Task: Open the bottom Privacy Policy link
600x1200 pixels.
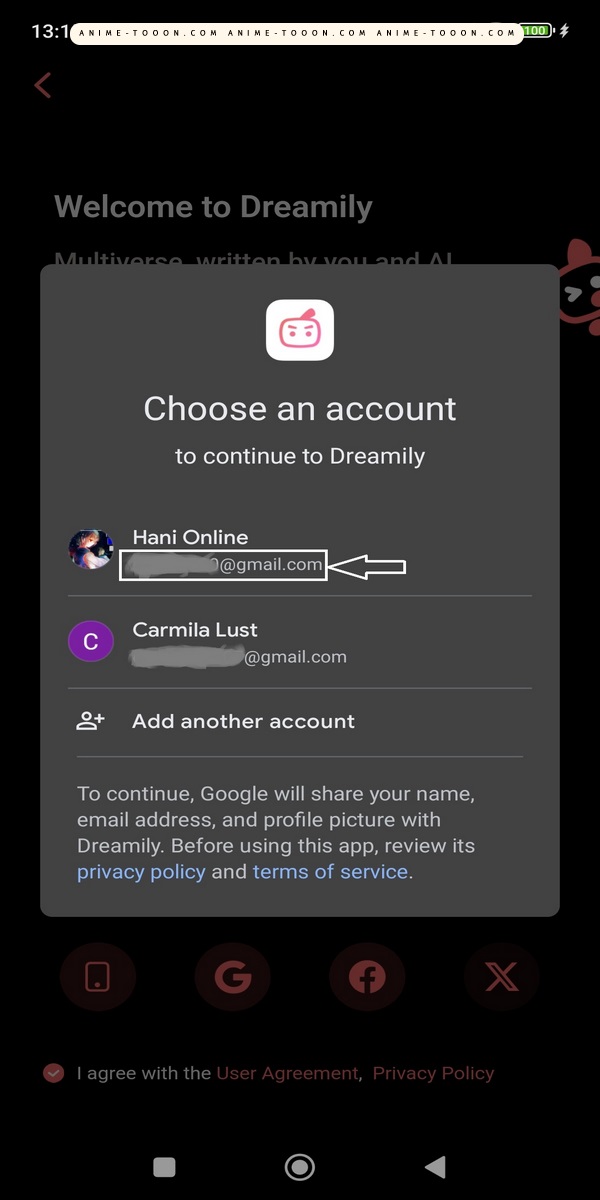Action: tap(433, 1073)
